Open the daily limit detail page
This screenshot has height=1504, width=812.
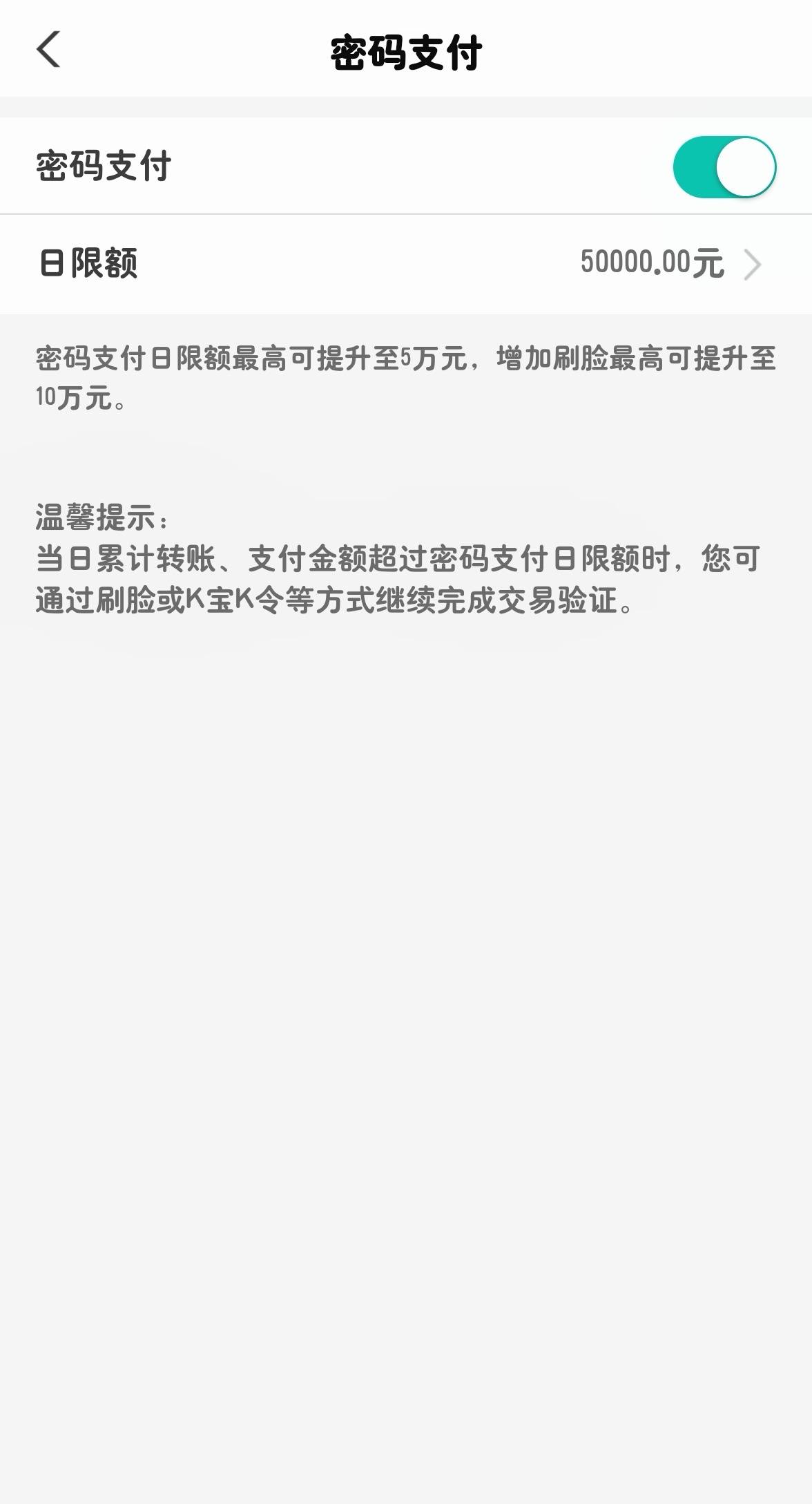[x=406, y=265]
